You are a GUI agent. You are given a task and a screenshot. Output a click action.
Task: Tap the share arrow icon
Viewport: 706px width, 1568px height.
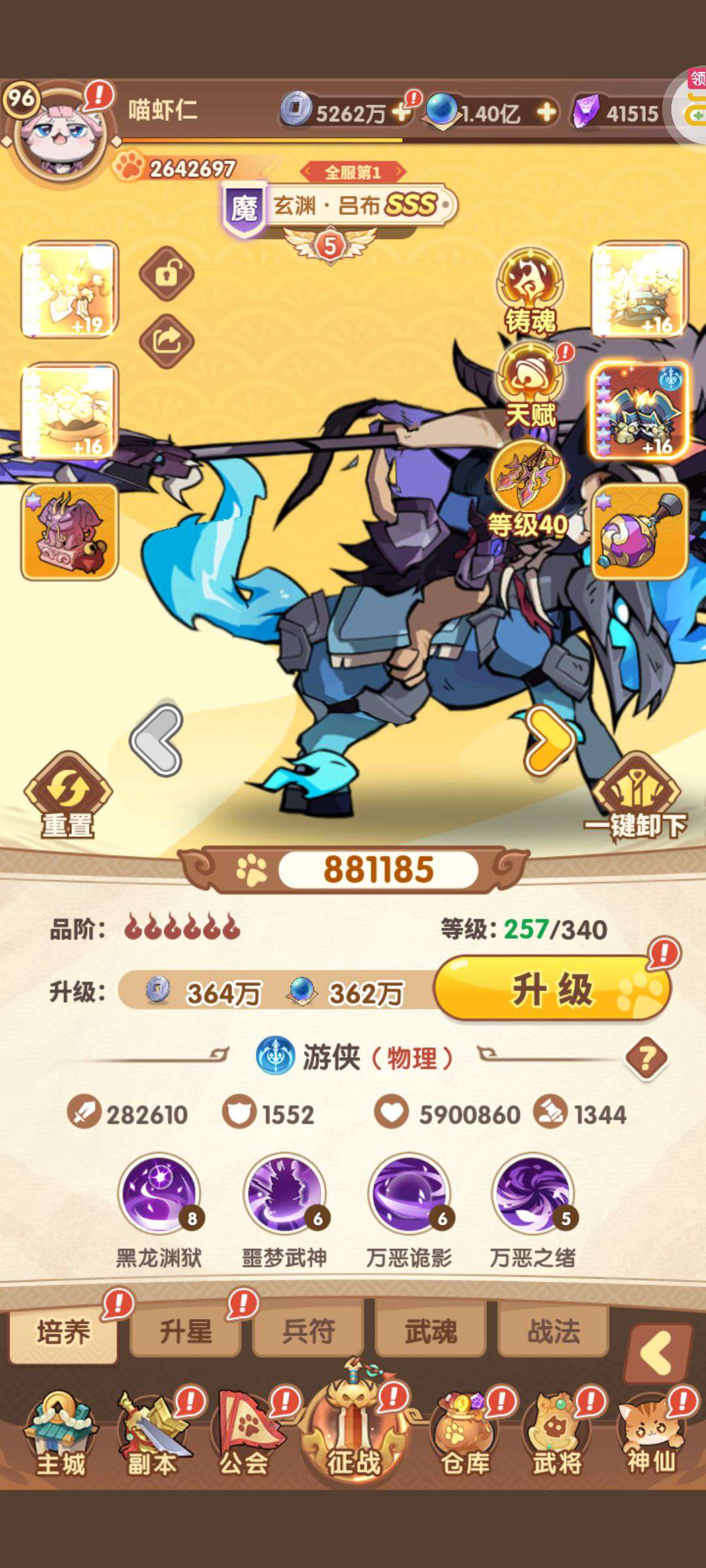tap(167, 341)
